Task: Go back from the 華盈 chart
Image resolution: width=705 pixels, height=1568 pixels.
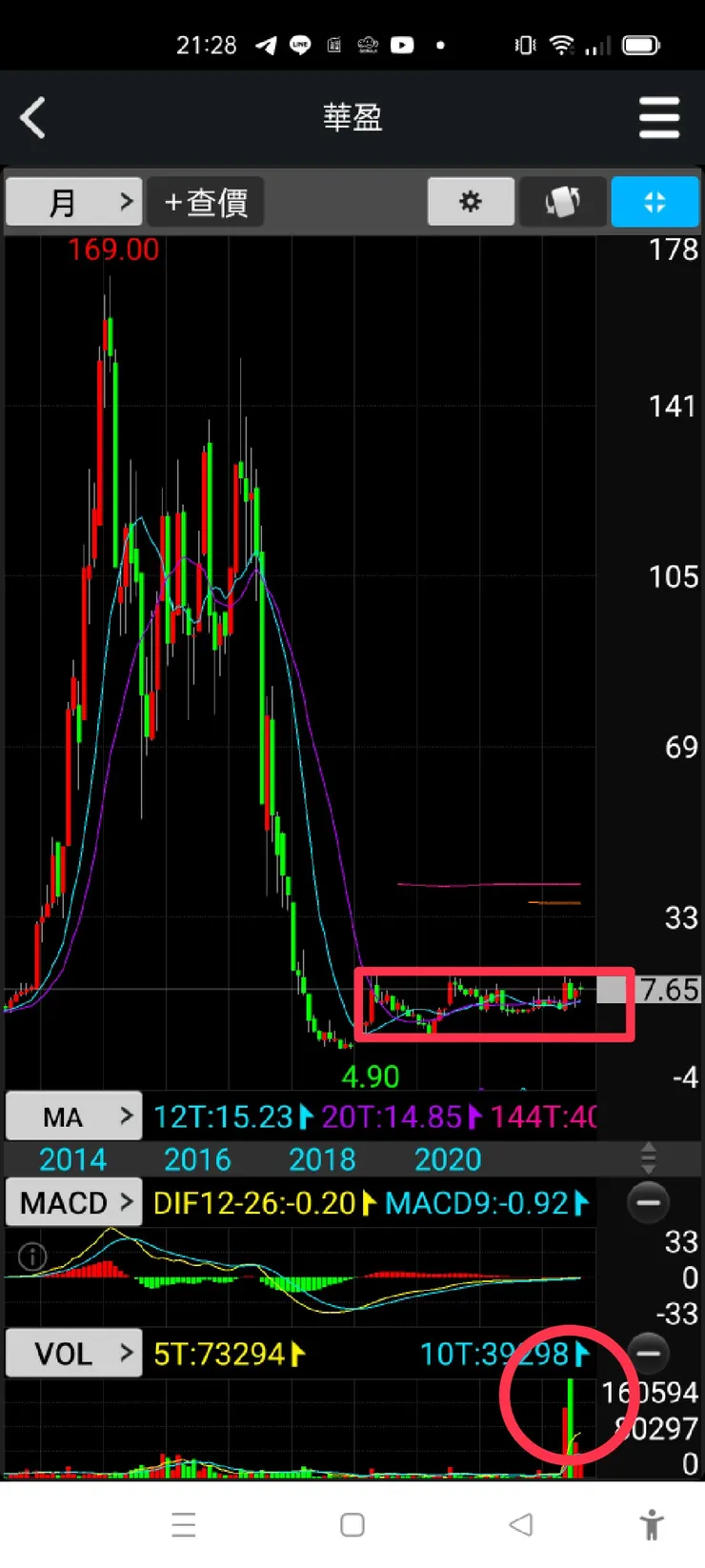Action: pyautogui.click(x=33, y=118)
